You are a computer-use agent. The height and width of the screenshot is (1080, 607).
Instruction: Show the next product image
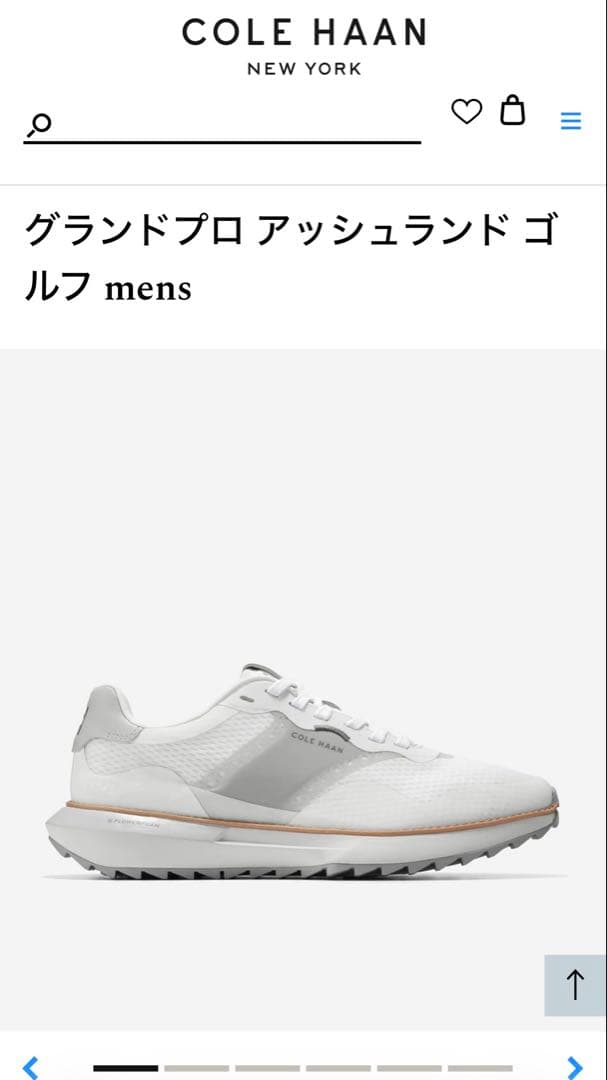[x=575, y=1067]
